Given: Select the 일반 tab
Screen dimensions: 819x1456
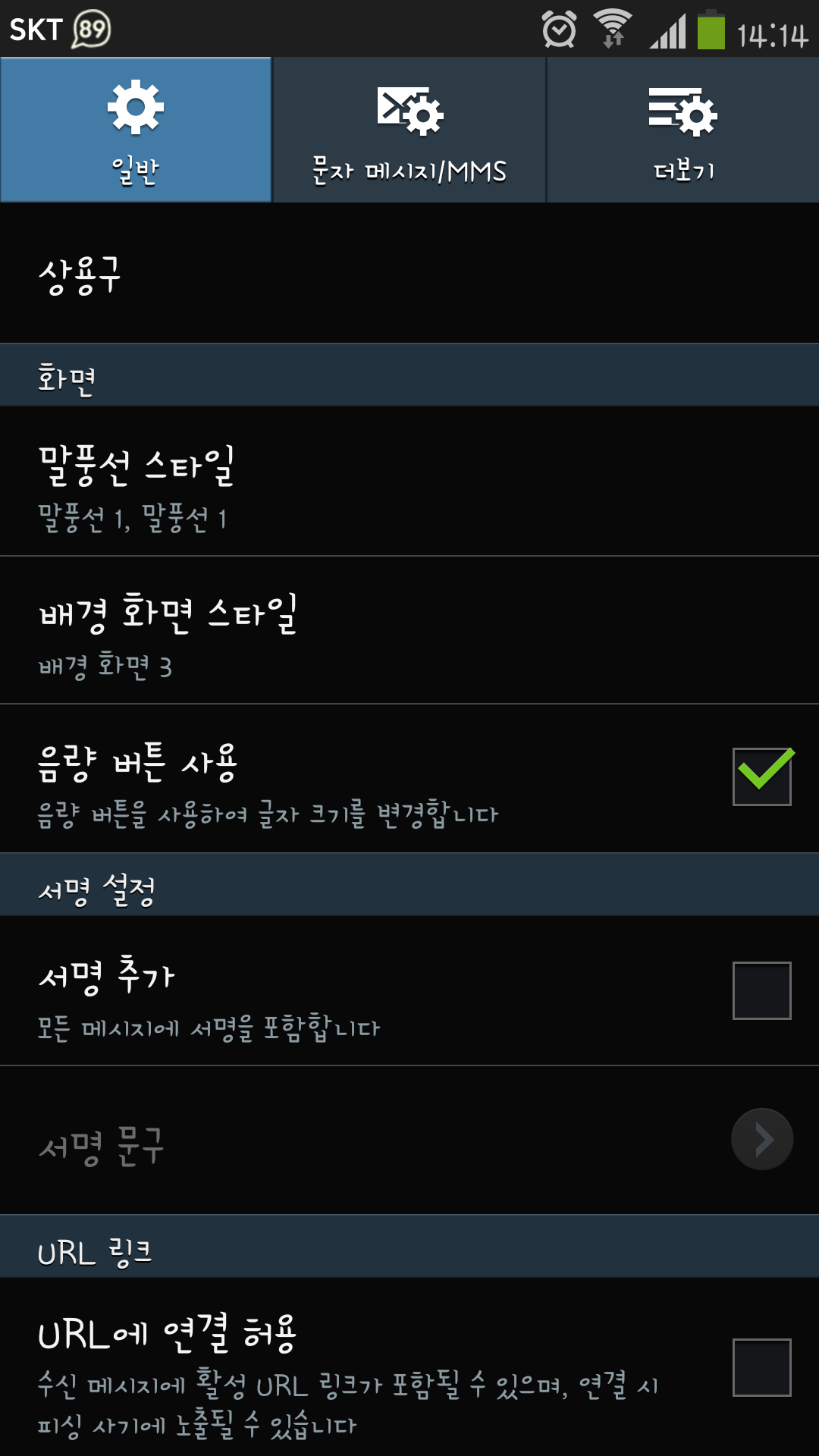Looking at the screenshot, I should [136, 130].
